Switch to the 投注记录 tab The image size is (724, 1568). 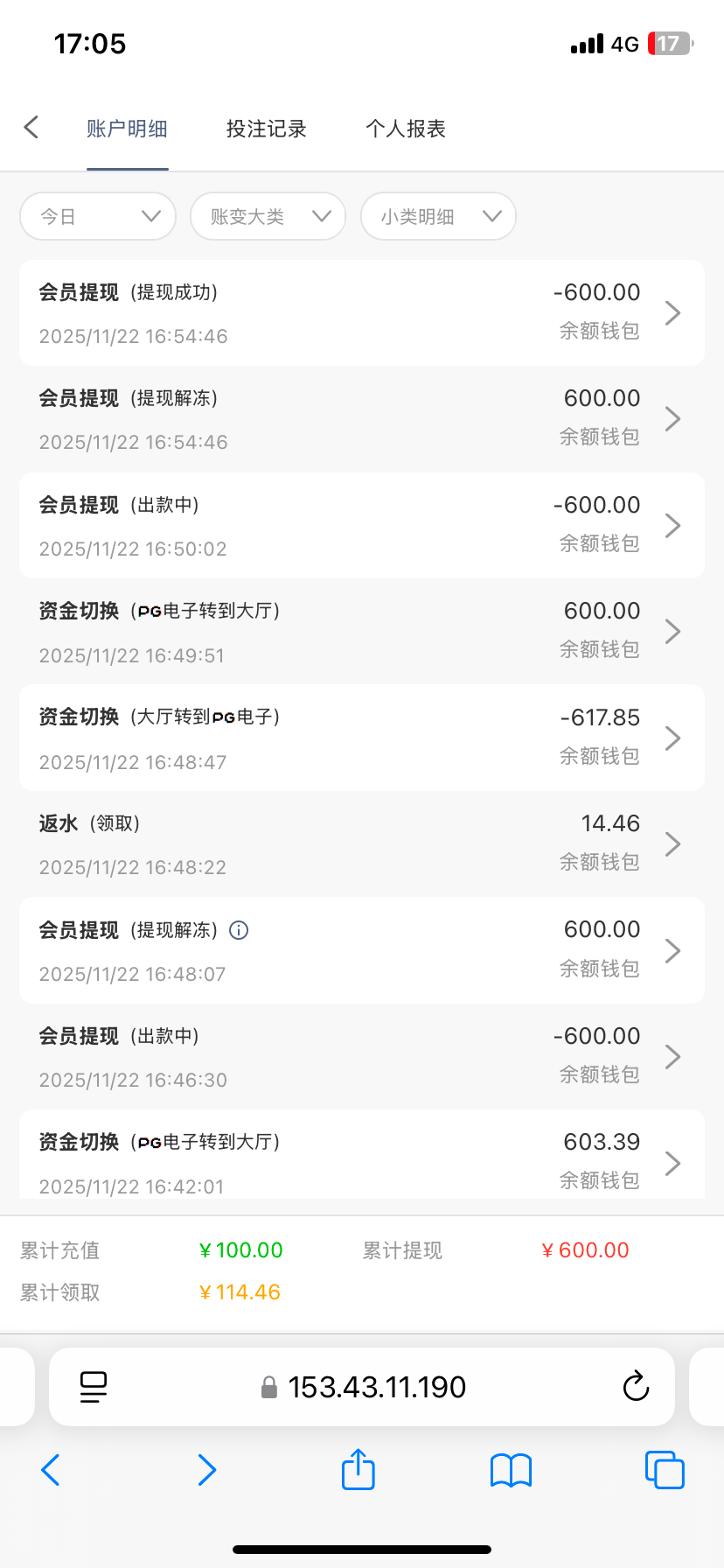pyautogui.click(x=266, y=129)
